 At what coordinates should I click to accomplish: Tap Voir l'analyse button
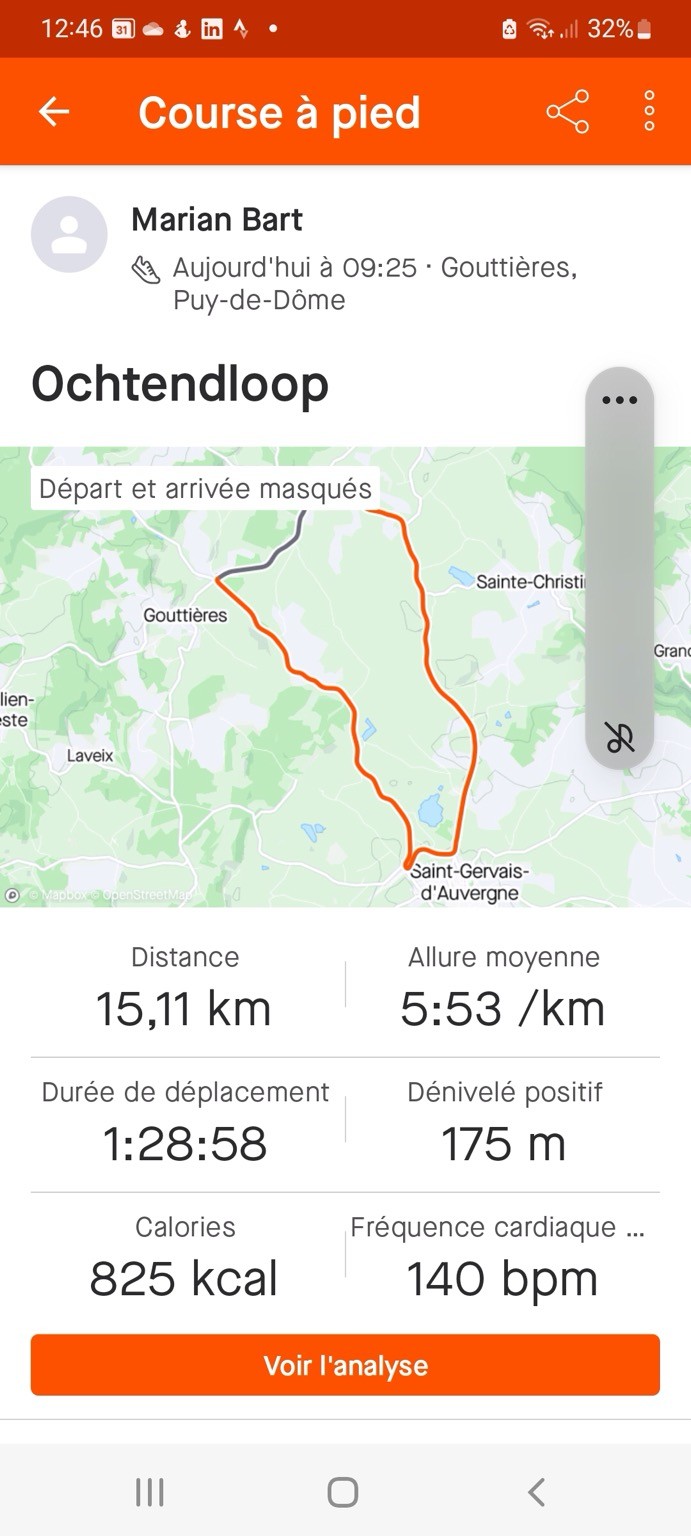pyautogui.click(x=345, y=1365)
